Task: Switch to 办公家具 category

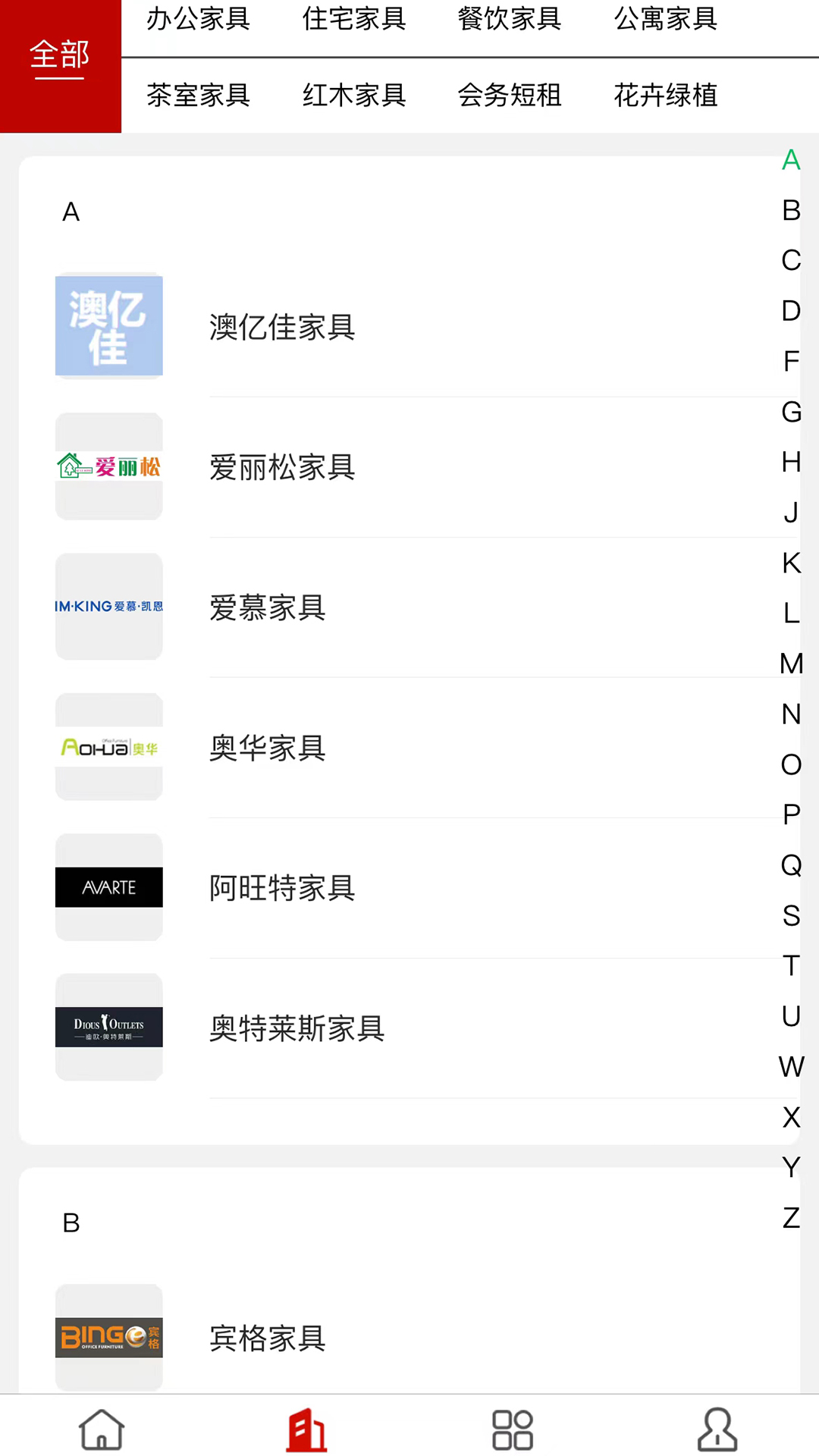Action: (x=198, y=20)
